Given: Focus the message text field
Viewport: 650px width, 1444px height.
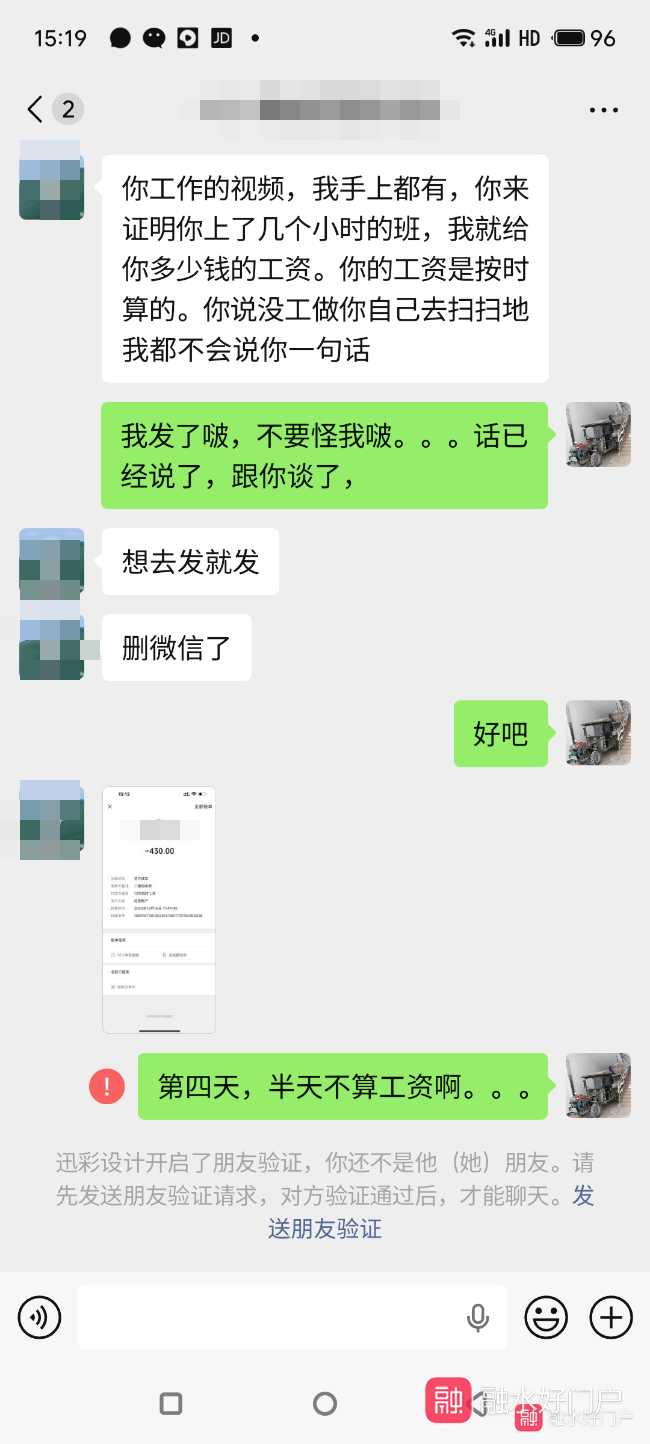Looking at the screenshot, I should click(270, 1317).
